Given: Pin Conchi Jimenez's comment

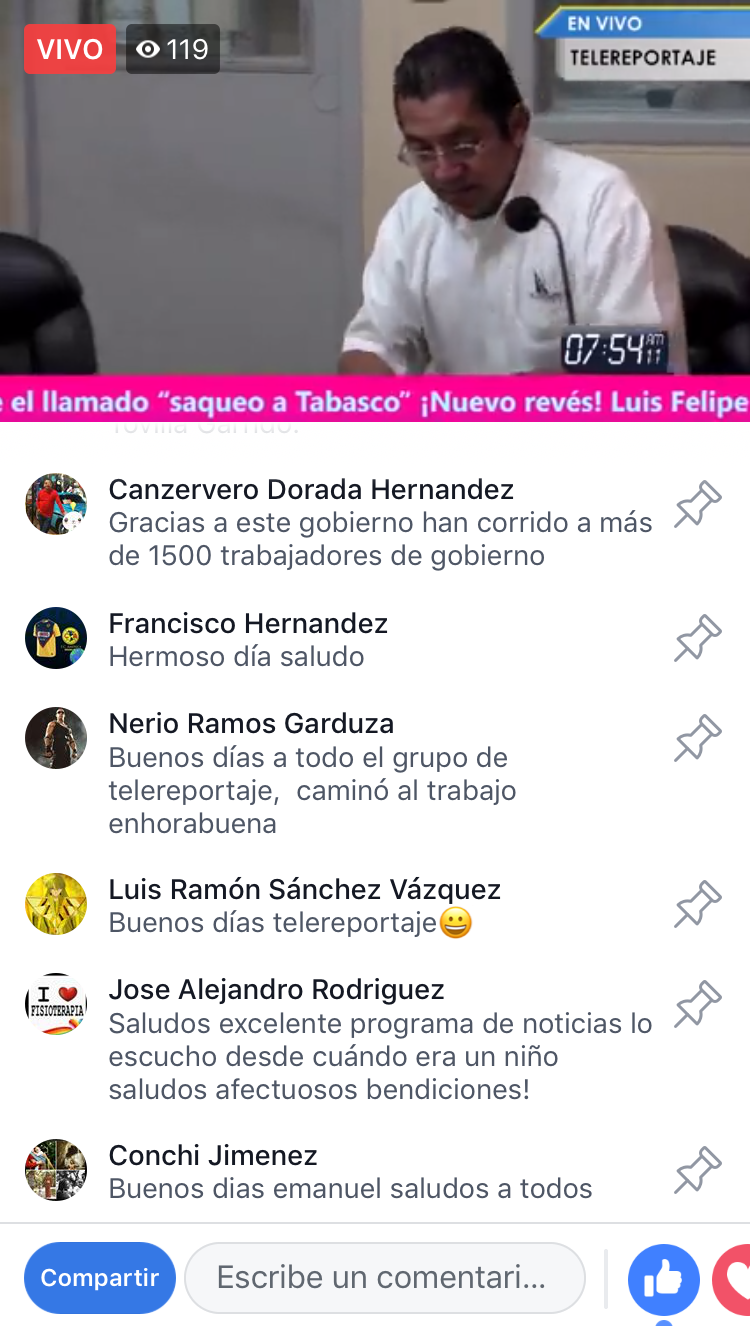Looking at the screenshot, I should point(697,1171).
